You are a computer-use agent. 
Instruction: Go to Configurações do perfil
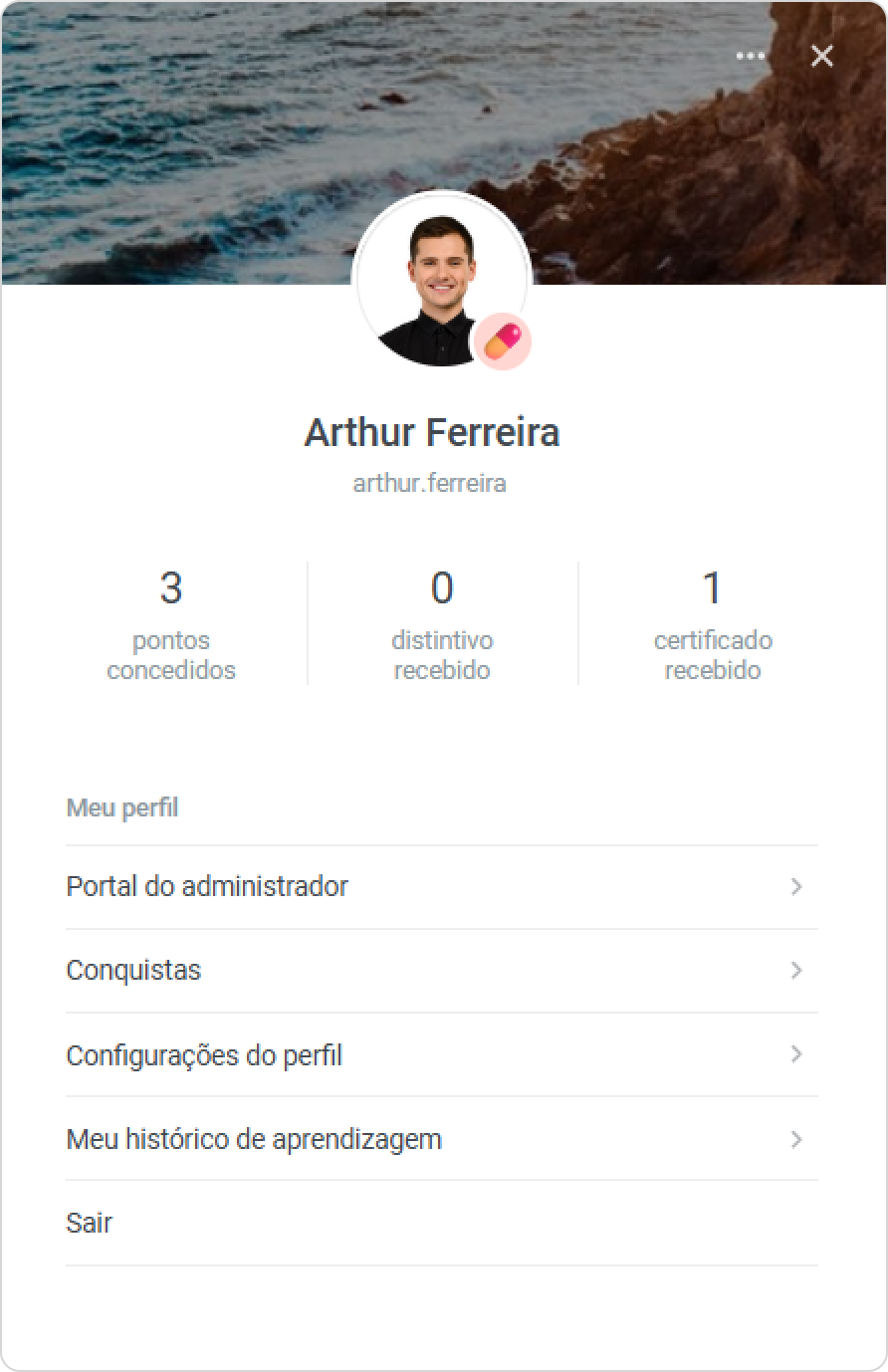click(x=442, y=1055)
